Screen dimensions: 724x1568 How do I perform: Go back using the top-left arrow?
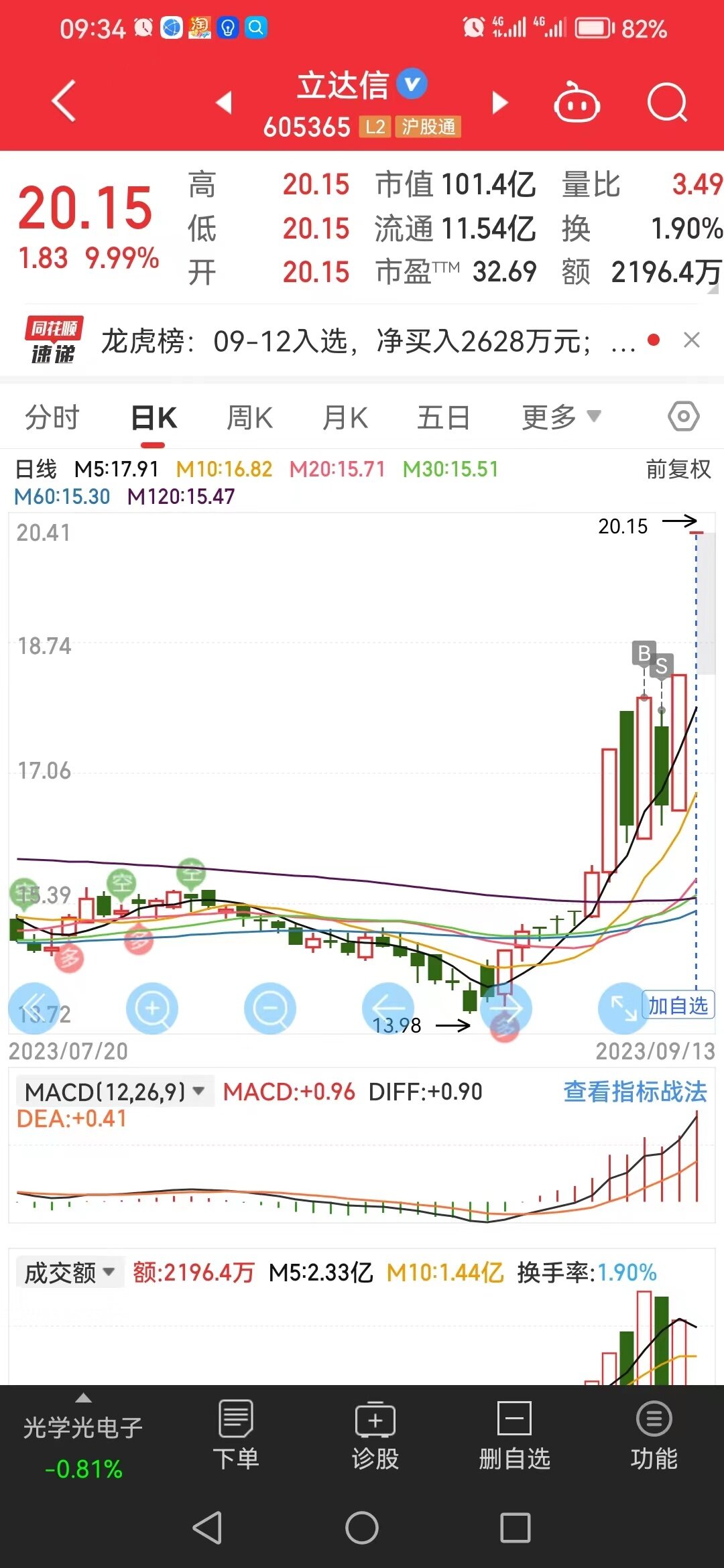tap(64, 102)
